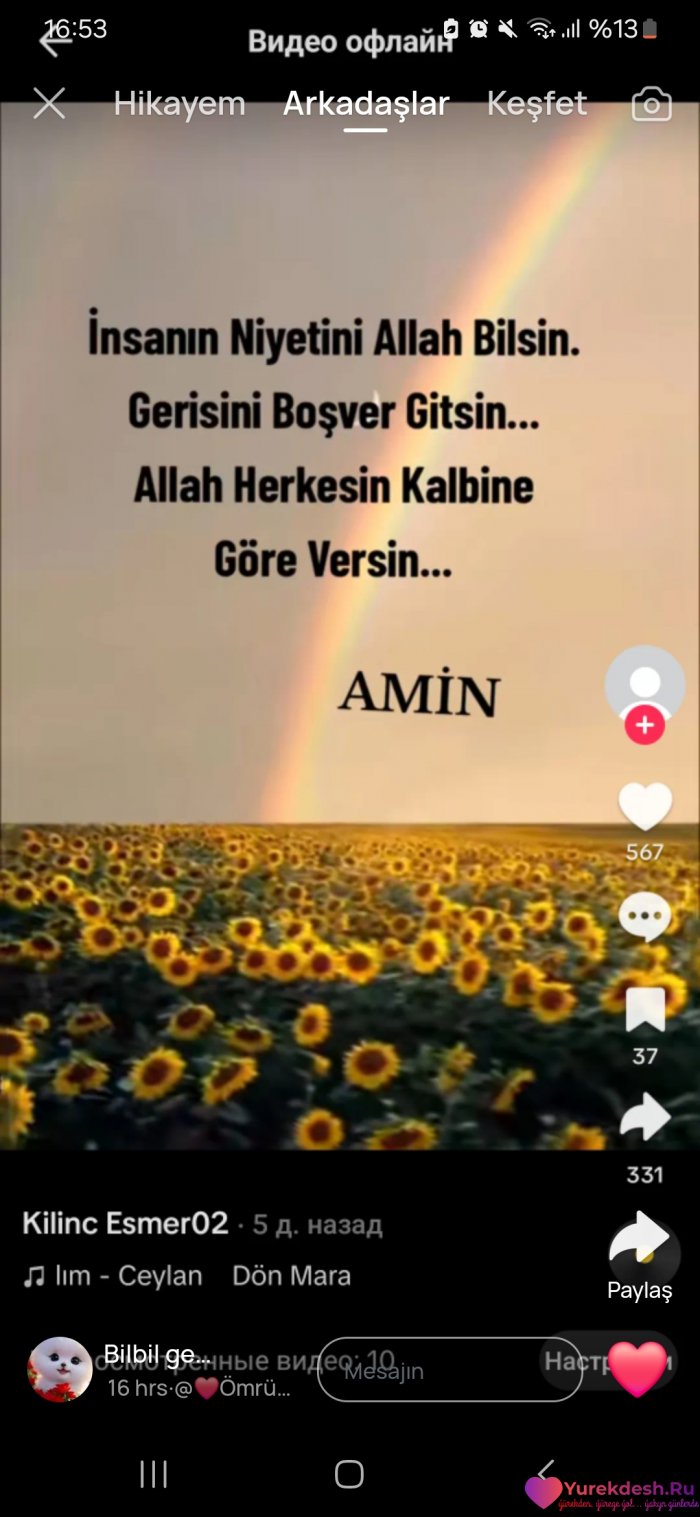Screen dimensions: 700x1517
Task: Open Kilinc Esmer02's profile
Action: pyautogui.click(x=126, y=1224)
